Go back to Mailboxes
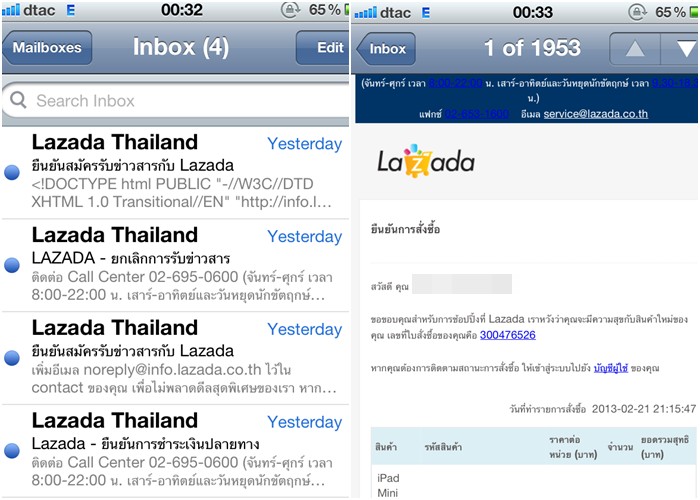The image size is (700, 500). pos(48,47)
